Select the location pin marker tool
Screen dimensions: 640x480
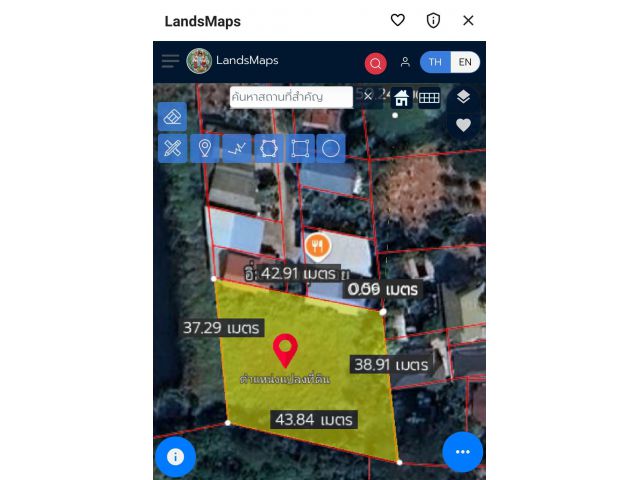coord(204,148)
